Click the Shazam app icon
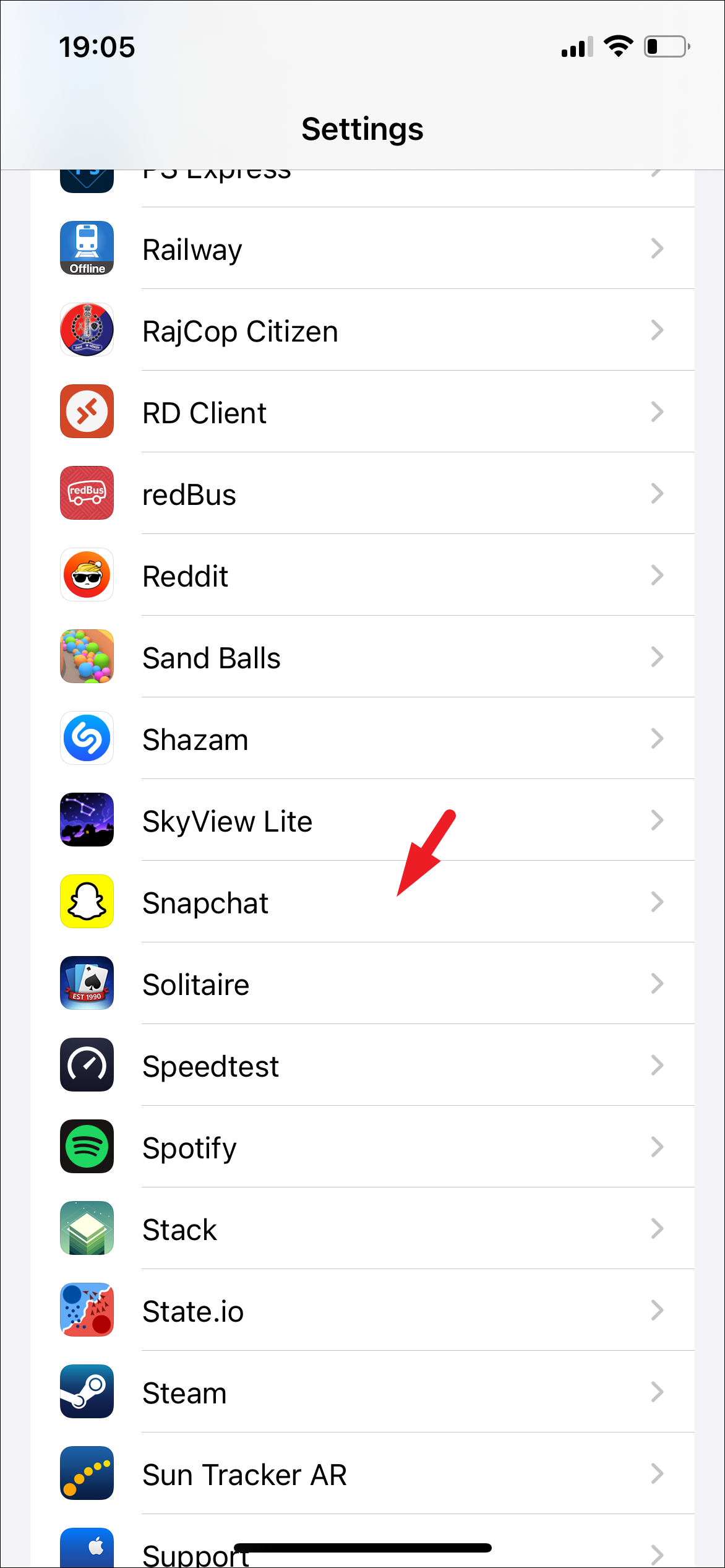The height and width of the screenshot is (1568, 725). coord(87,739)
